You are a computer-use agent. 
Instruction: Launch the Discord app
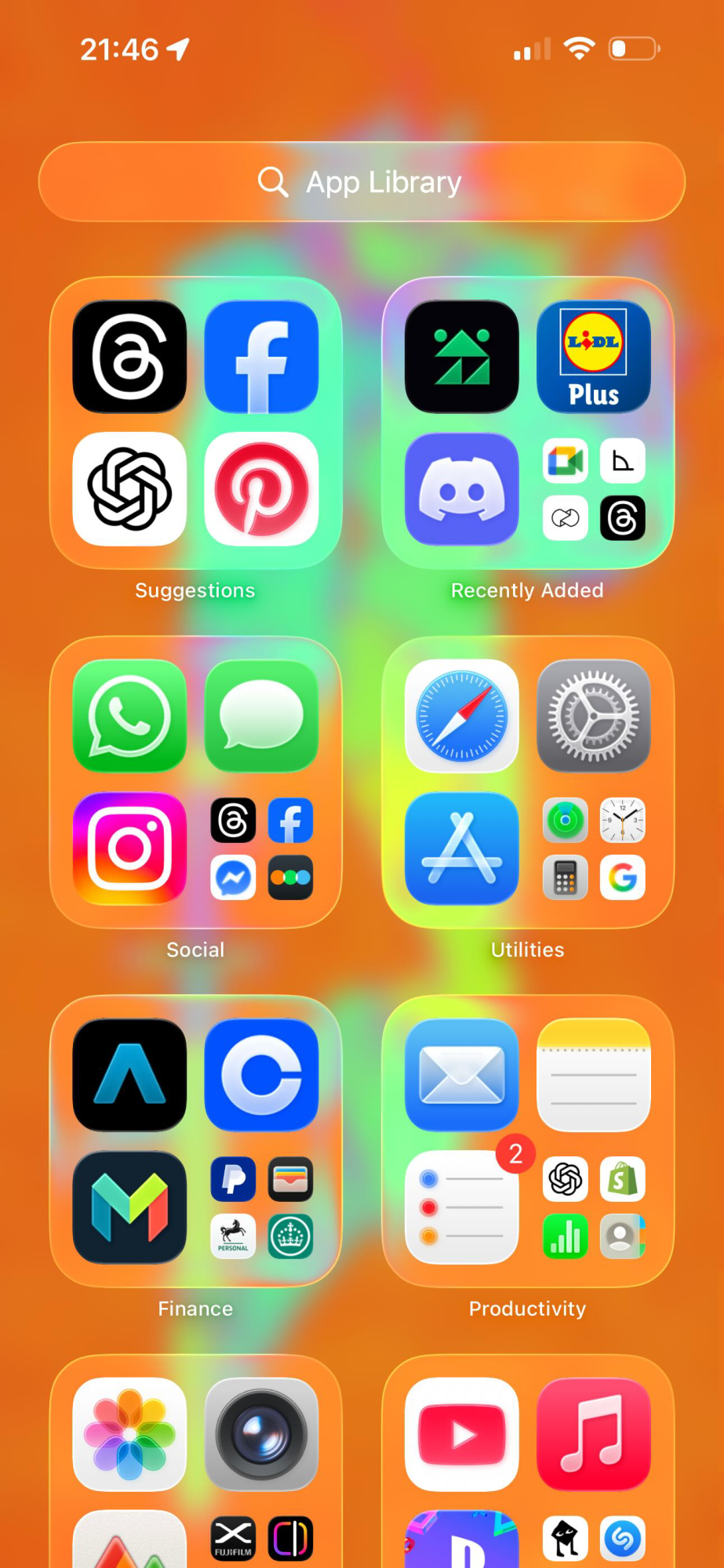point(462,489)
